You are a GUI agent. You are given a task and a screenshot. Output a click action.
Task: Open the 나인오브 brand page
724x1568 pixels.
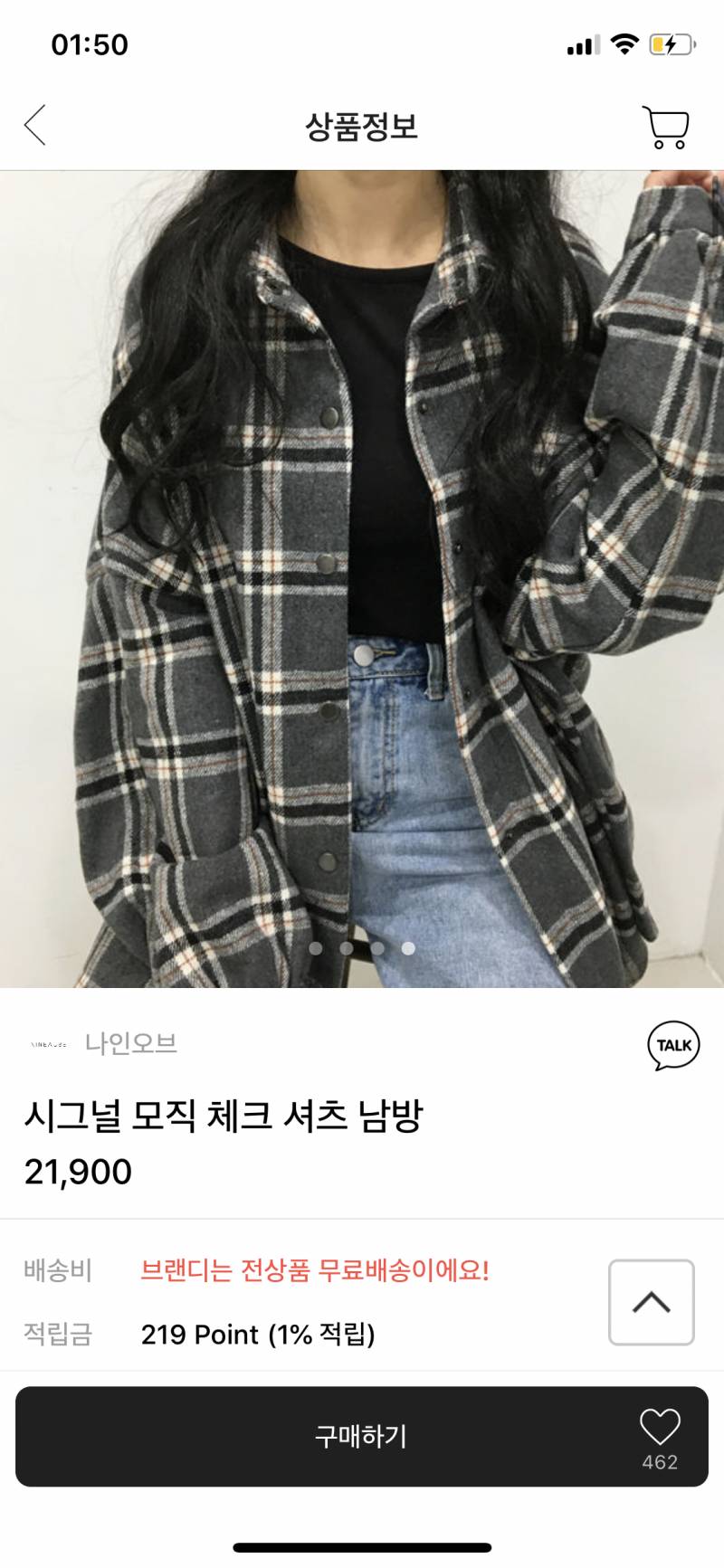(x=131, y=1044)
